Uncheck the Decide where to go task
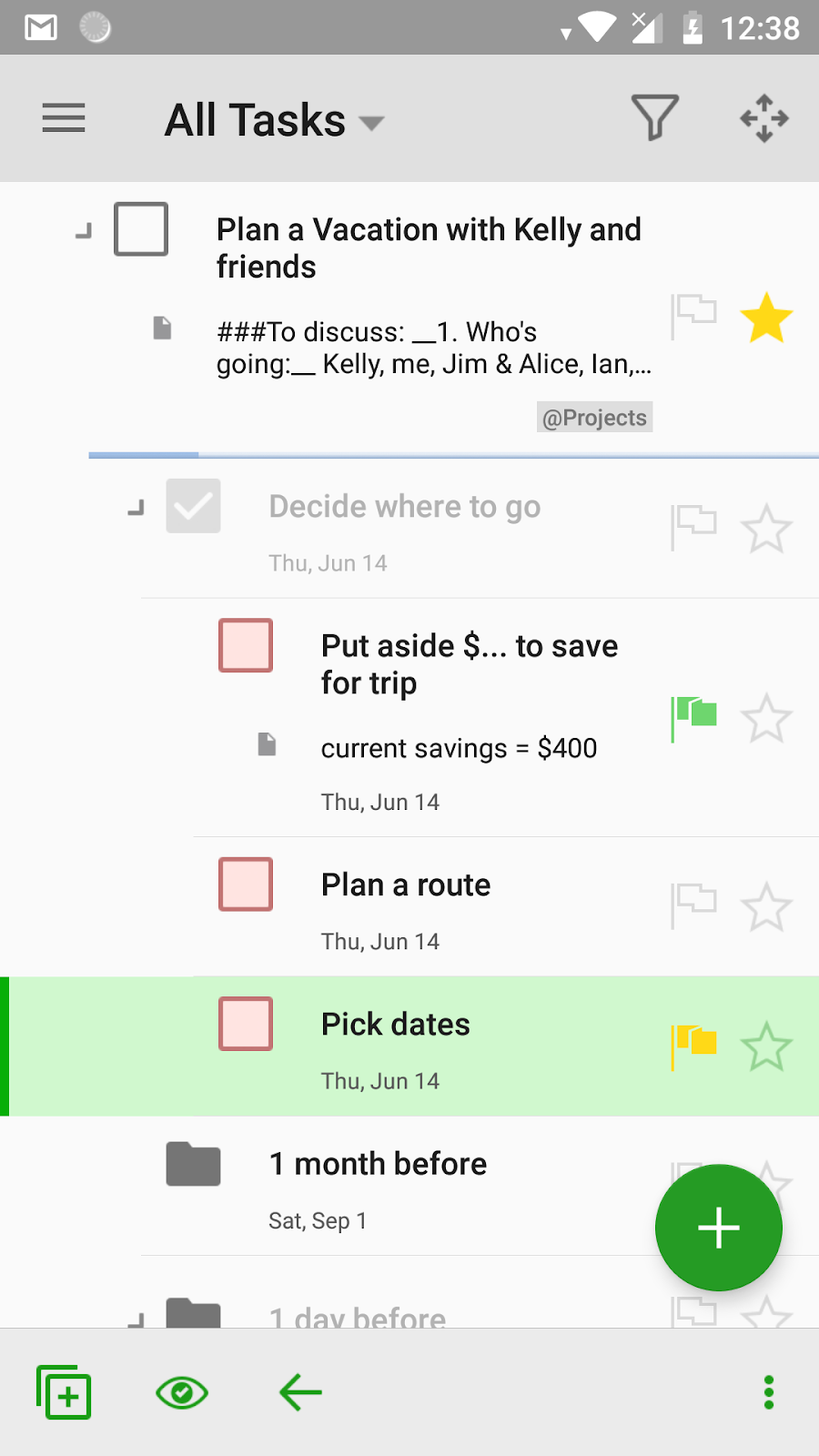 pyautogui.click(x=193, y=506)
